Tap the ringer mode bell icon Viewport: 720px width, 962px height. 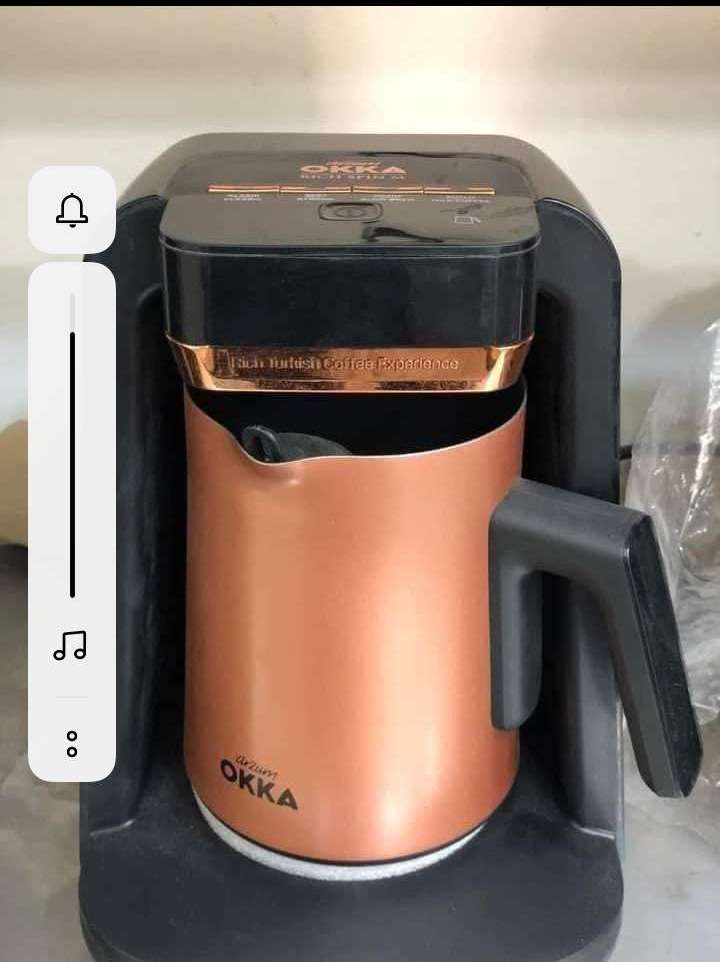pos(71,210)
